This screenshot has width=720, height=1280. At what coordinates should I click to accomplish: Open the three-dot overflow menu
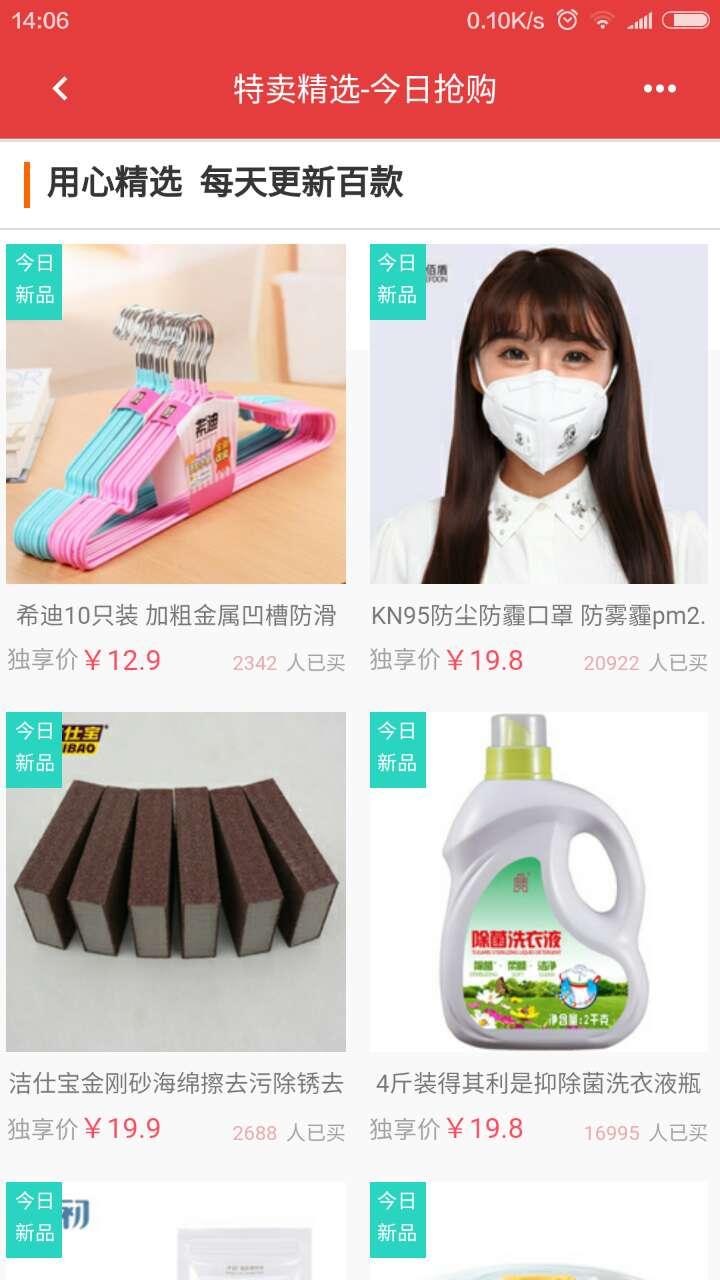click(x=659, y=89)
